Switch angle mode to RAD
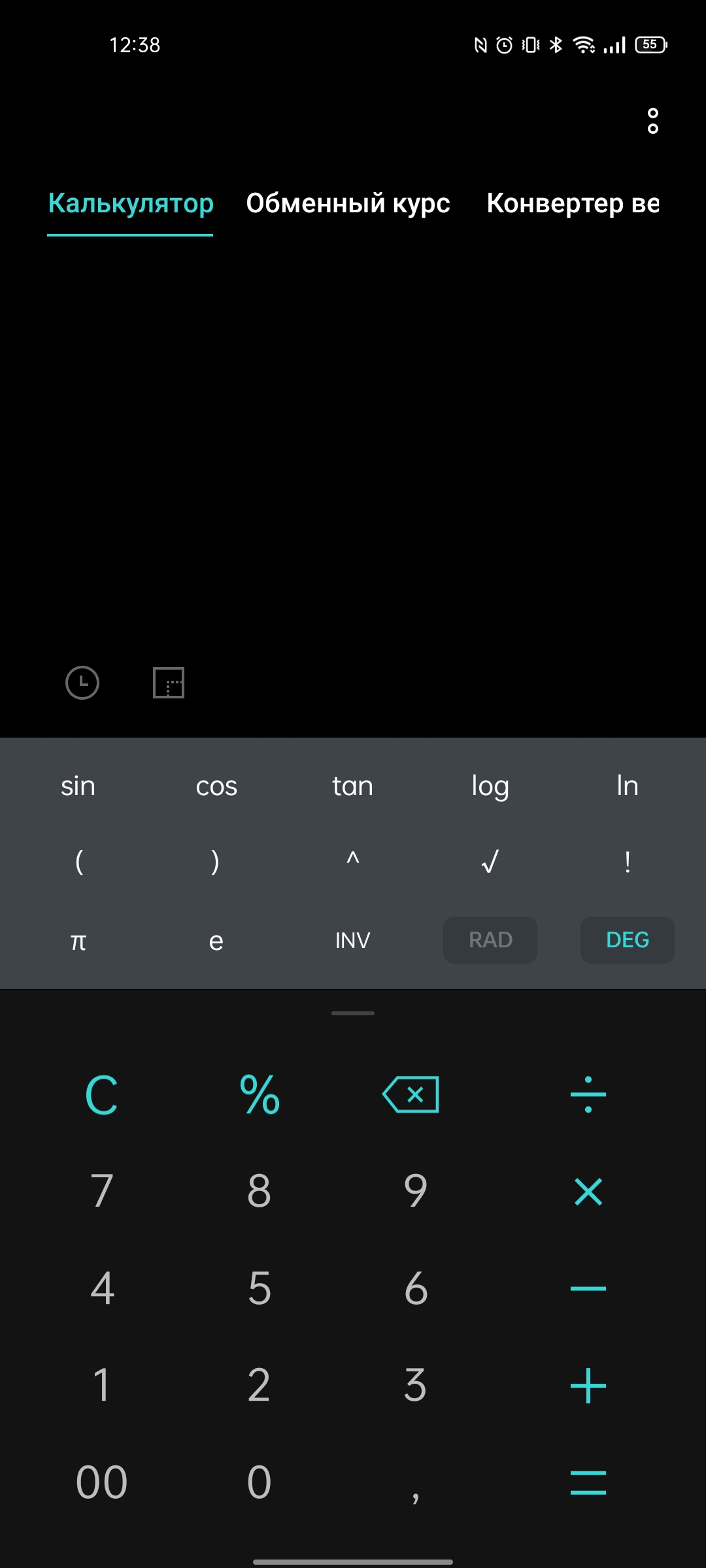This screenshot has height=1568, width=706. pos(490,940)
